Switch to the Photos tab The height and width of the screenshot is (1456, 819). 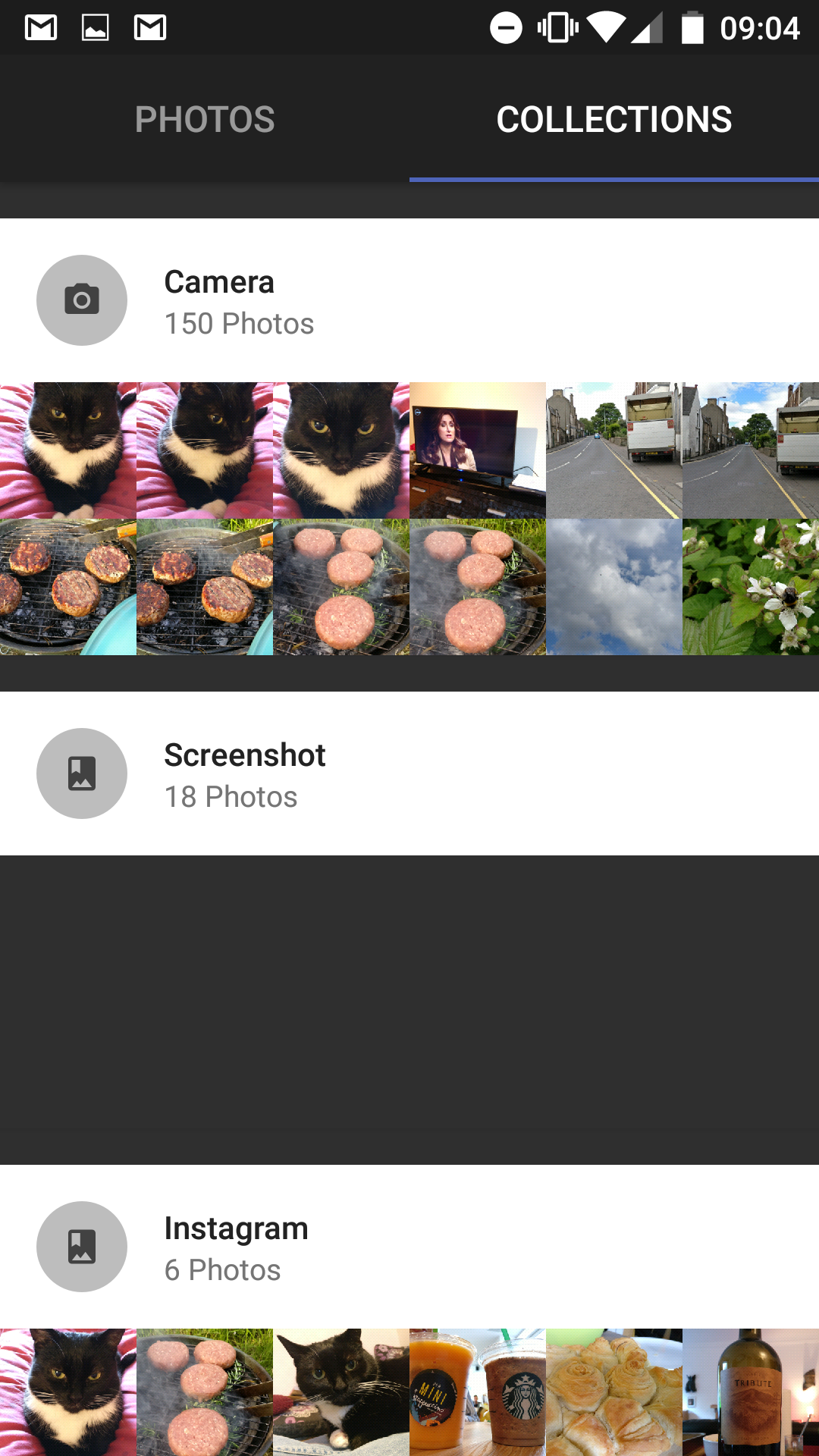coord(205,119)
